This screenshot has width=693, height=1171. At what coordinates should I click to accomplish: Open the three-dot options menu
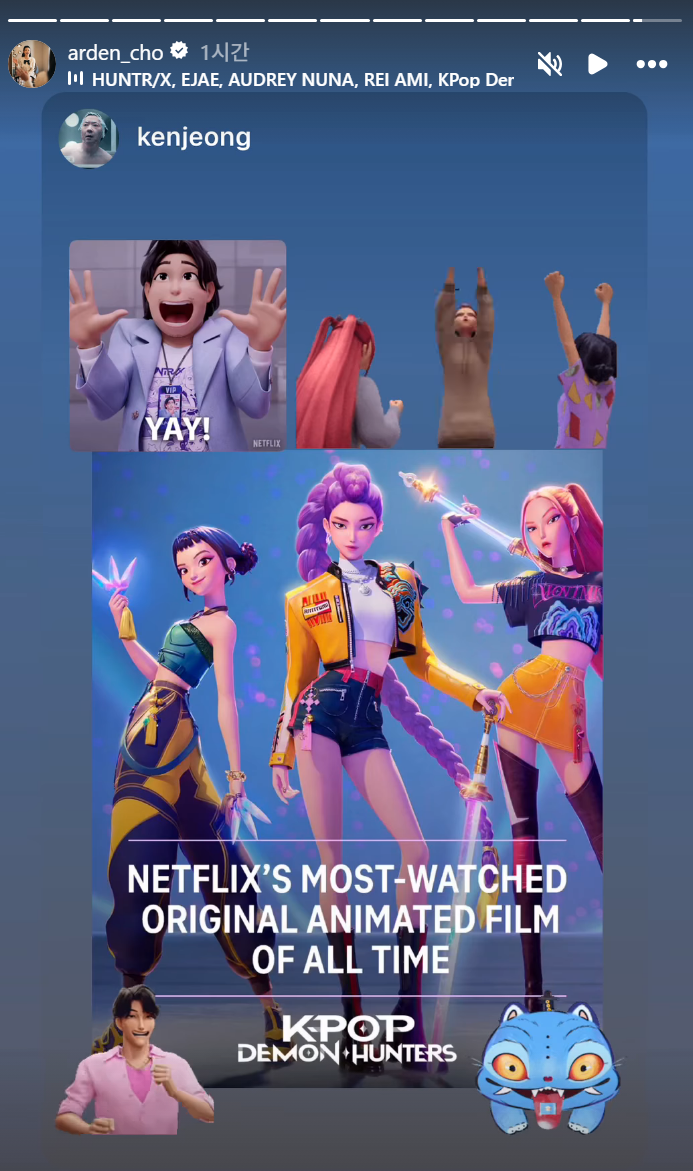click(x=651, y=65)
